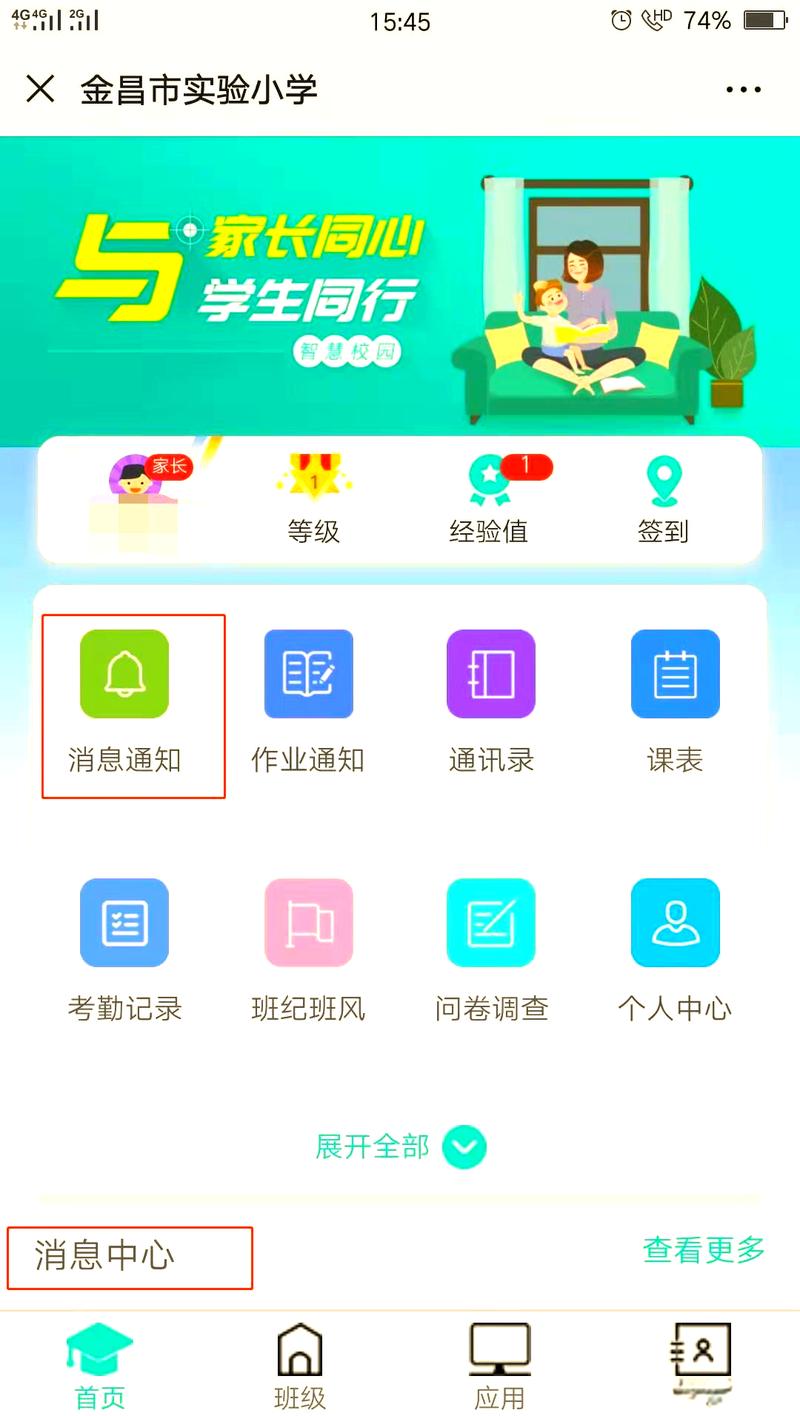Screen dimensions: 800x1416
Task: View the 课表 class schedule icon
Action: (675, 674)
